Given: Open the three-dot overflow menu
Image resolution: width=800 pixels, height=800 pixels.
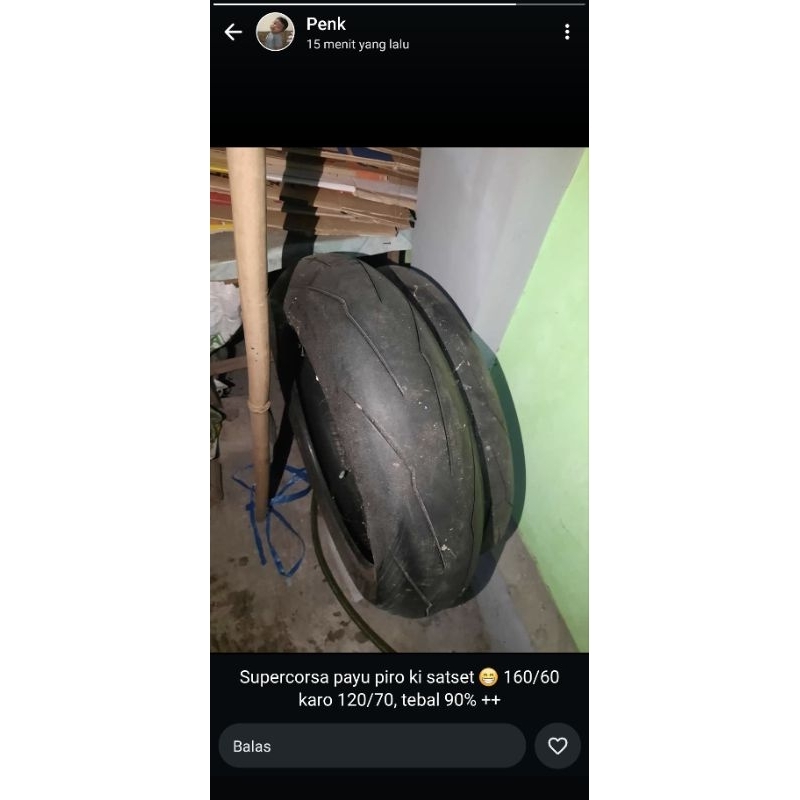Looking at the screenshot, I should pyautogui.click(x=567, y=32).
